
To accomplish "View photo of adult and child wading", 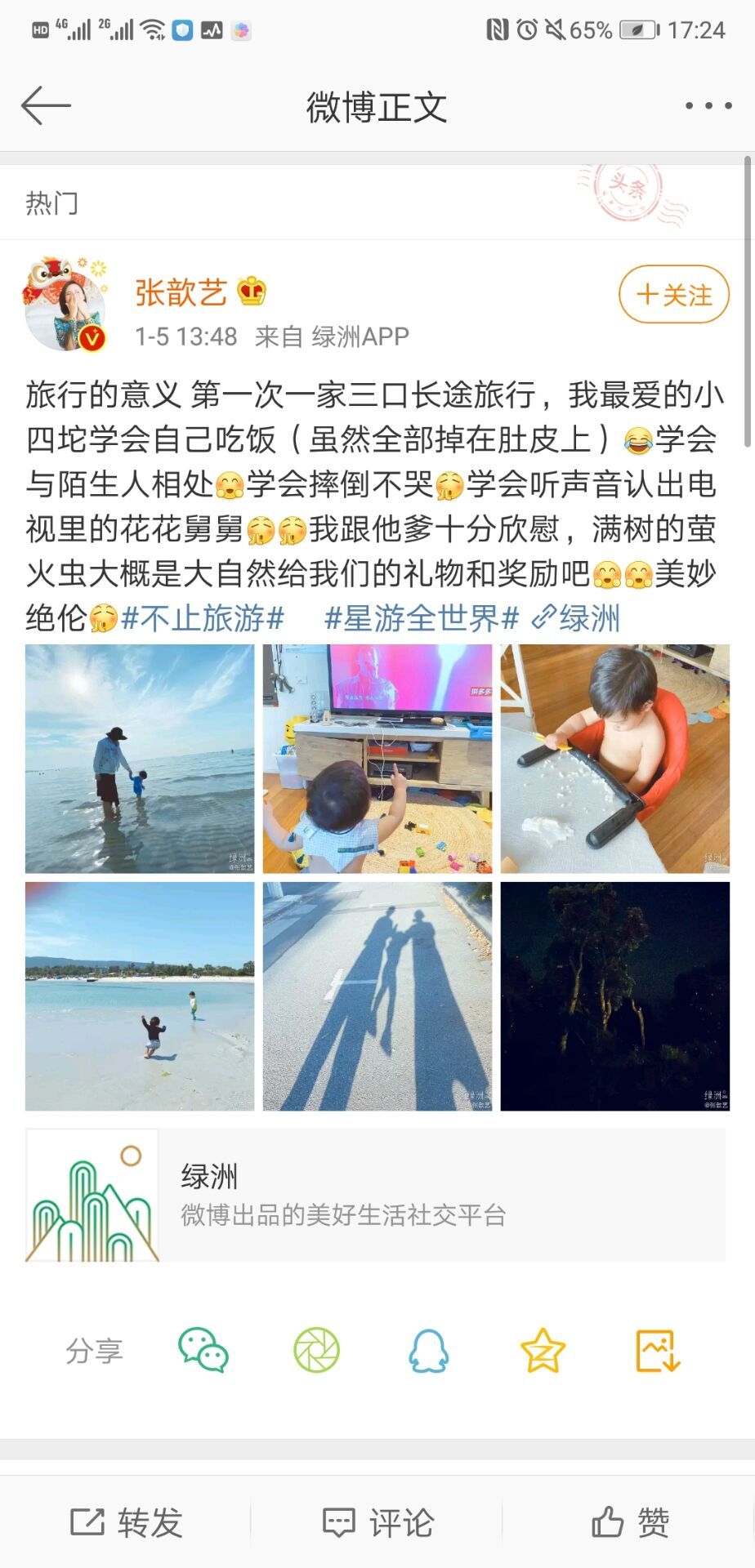I will pyautogui.click(x=140, y=759).
